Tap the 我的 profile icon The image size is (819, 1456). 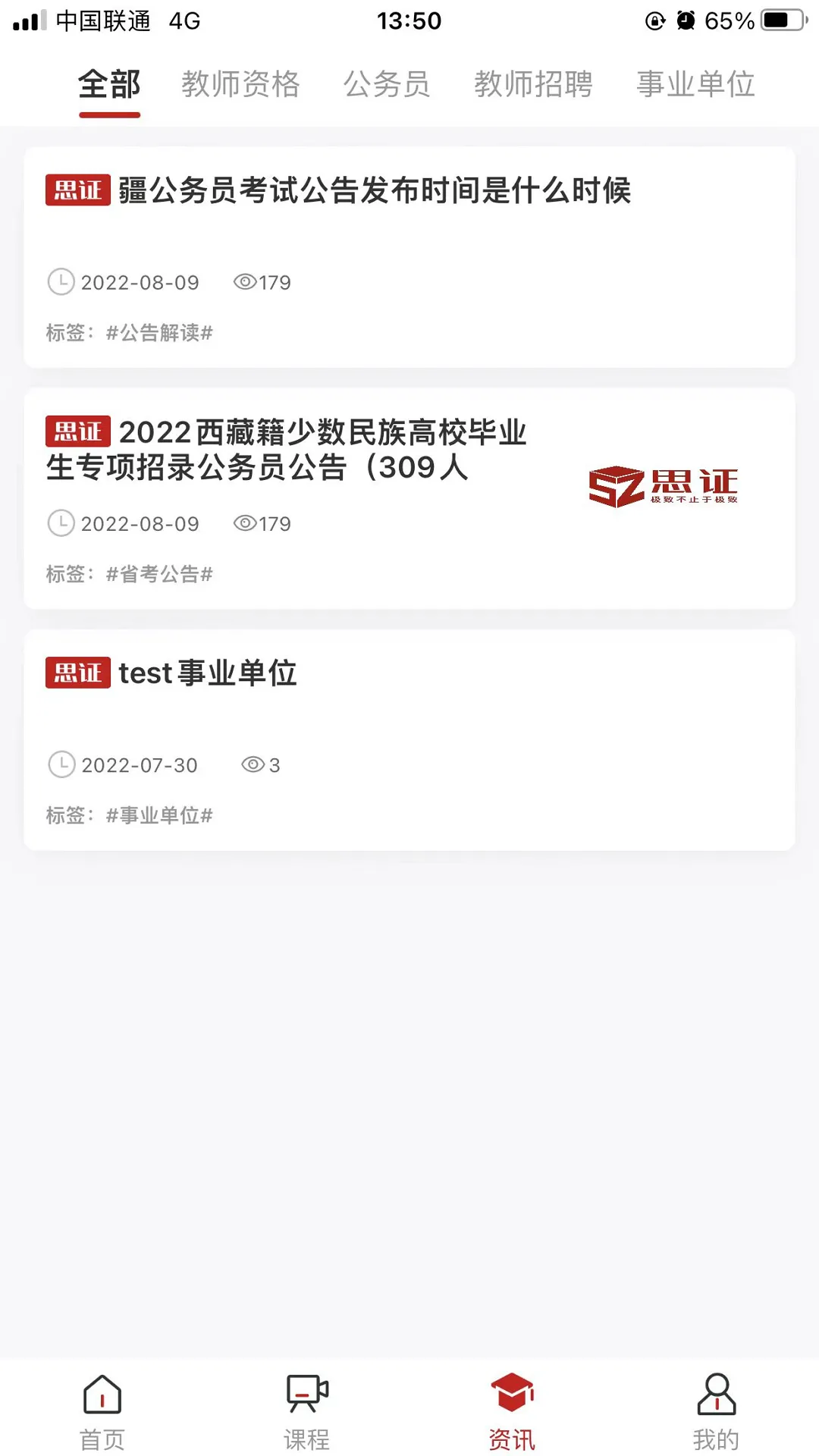717,1407
